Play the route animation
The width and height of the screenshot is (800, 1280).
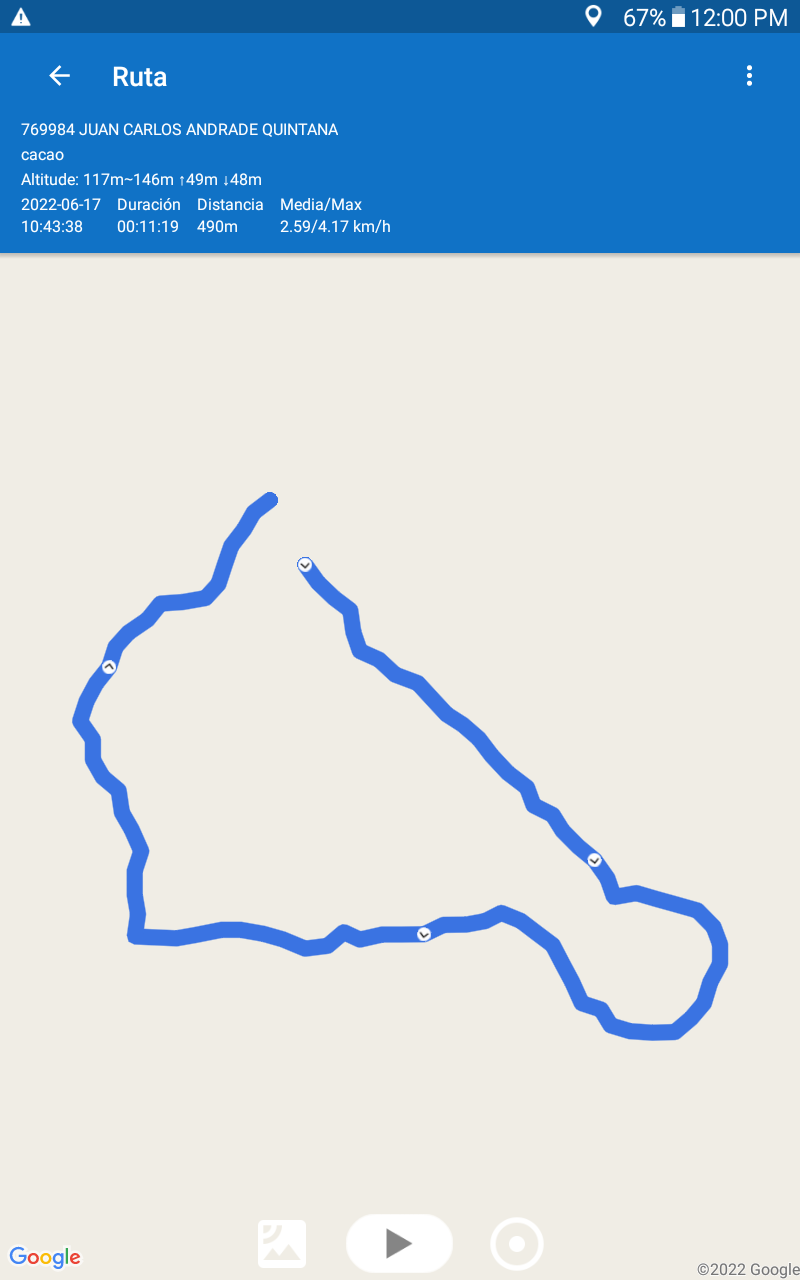click(x=399, y=1243)
